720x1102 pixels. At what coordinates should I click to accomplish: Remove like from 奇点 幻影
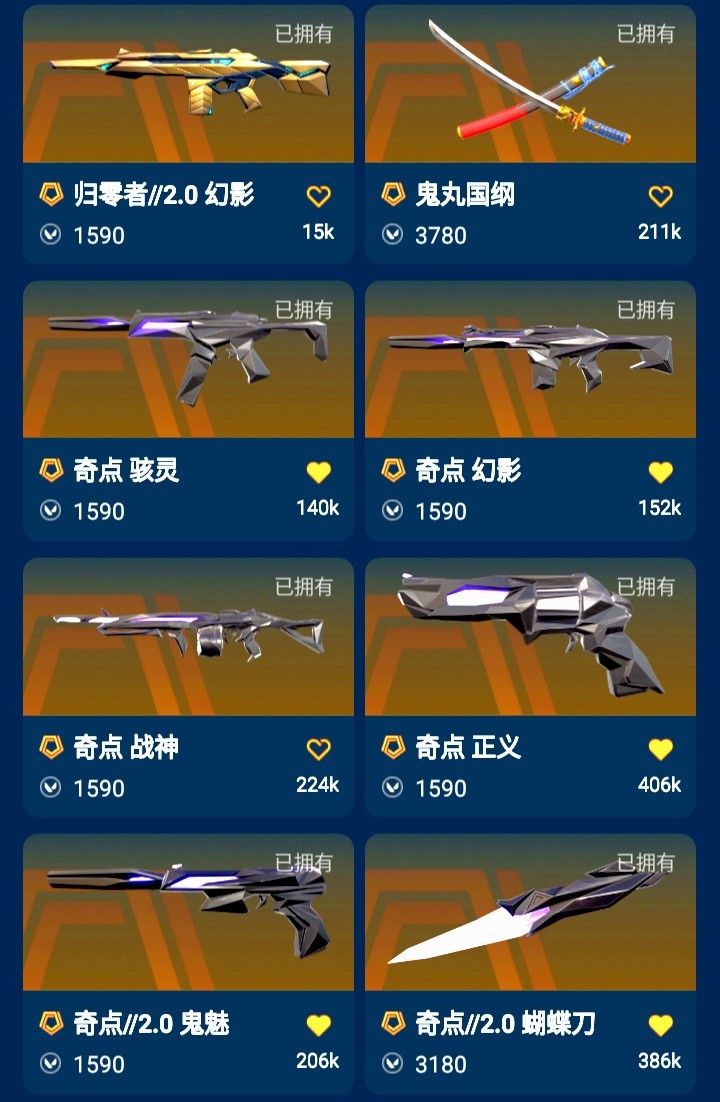tap(660, 472)
